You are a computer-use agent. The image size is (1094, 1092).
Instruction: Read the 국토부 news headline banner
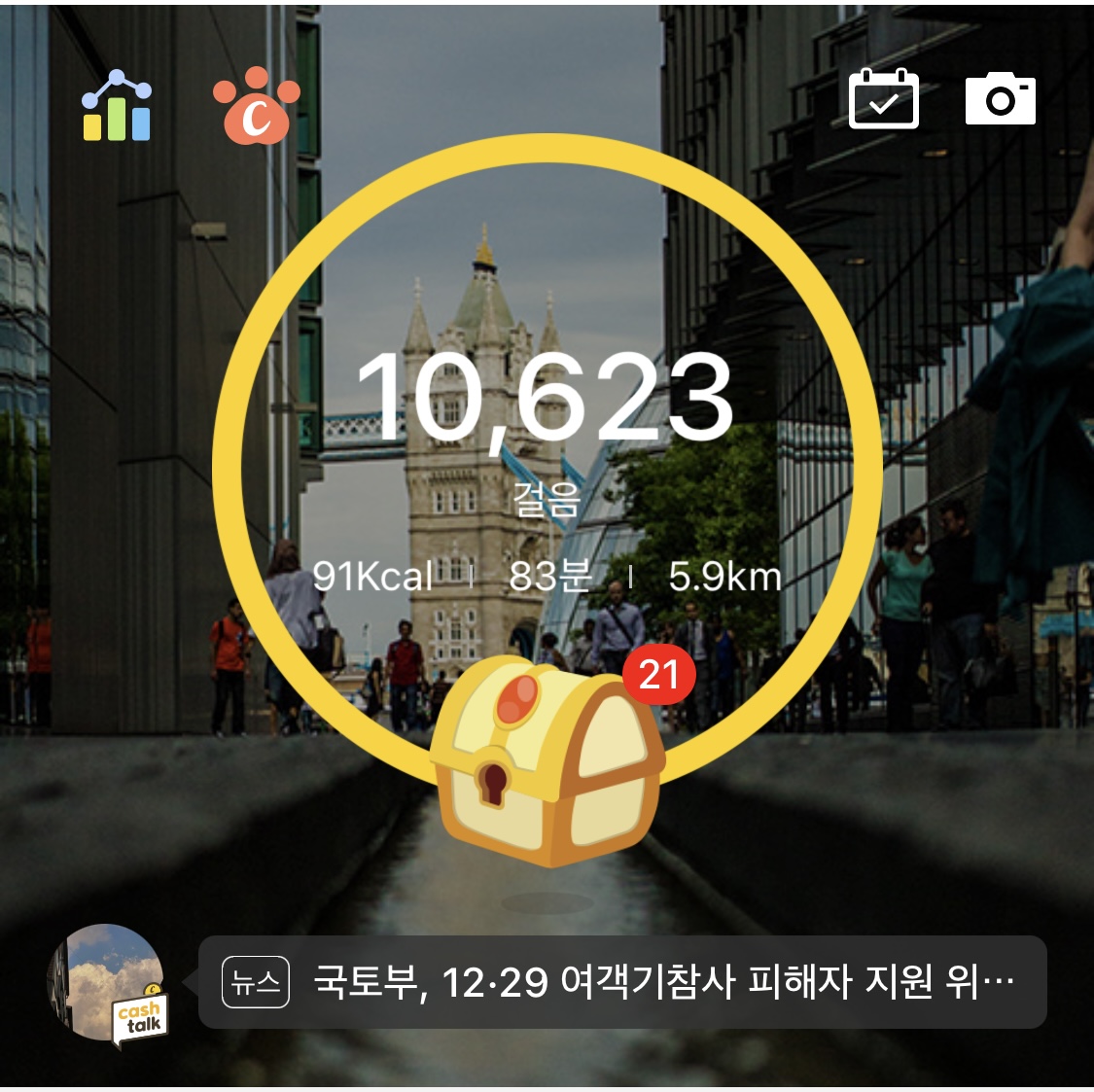[x=622, y=982]
